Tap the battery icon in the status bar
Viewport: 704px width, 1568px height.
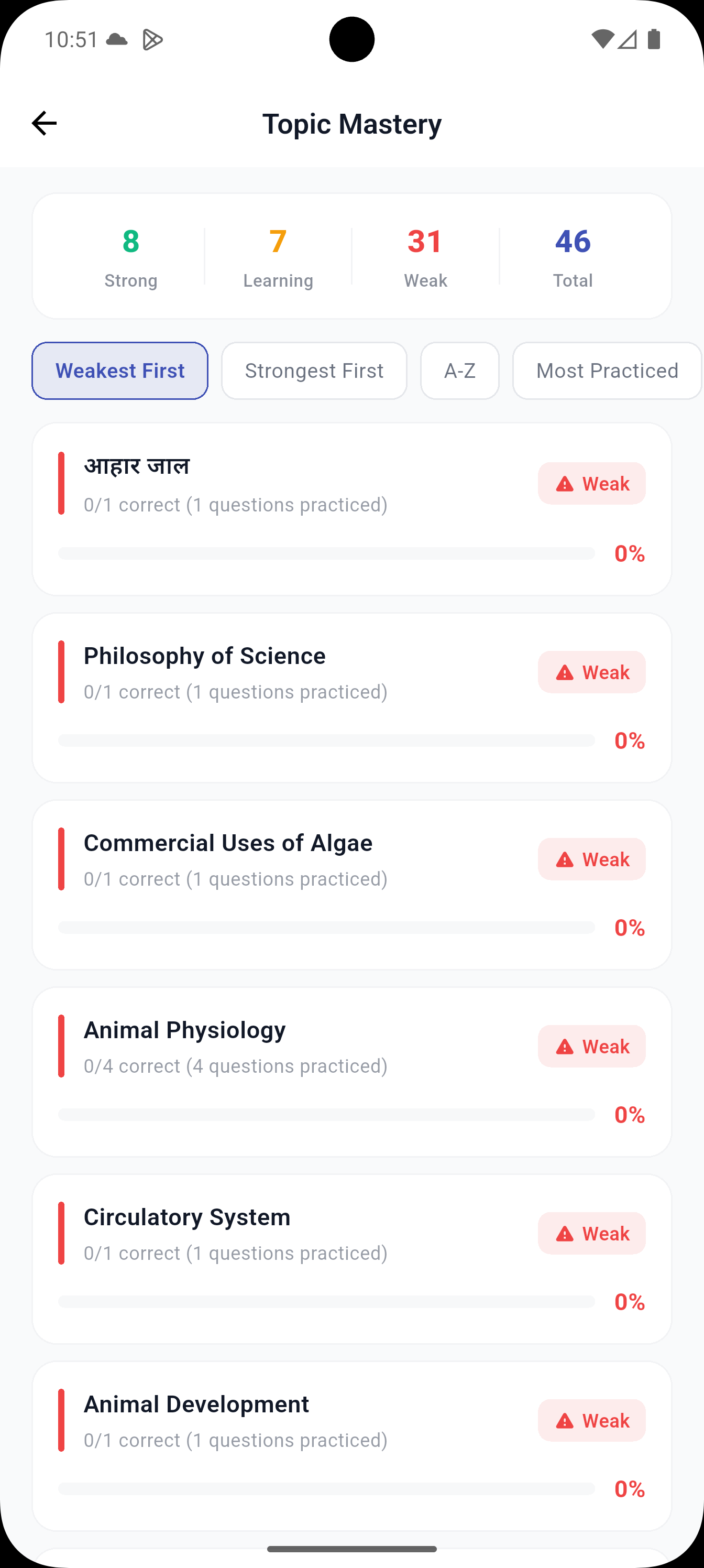(x=654, y=38)
